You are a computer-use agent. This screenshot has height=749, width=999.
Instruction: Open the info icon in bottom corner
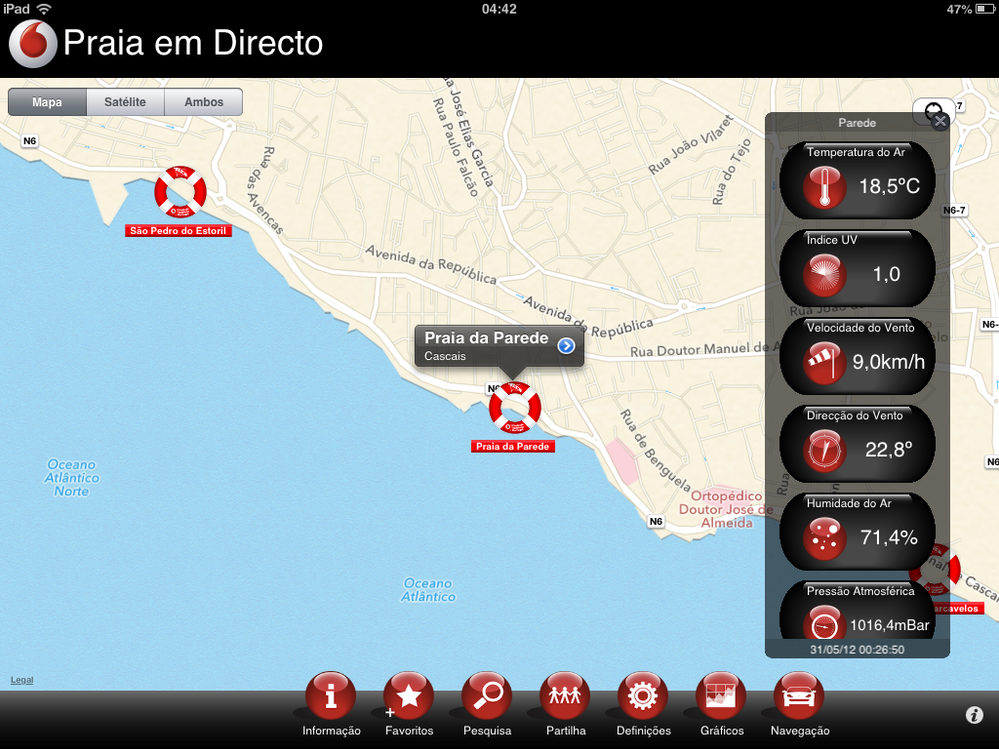click(974, 714)
